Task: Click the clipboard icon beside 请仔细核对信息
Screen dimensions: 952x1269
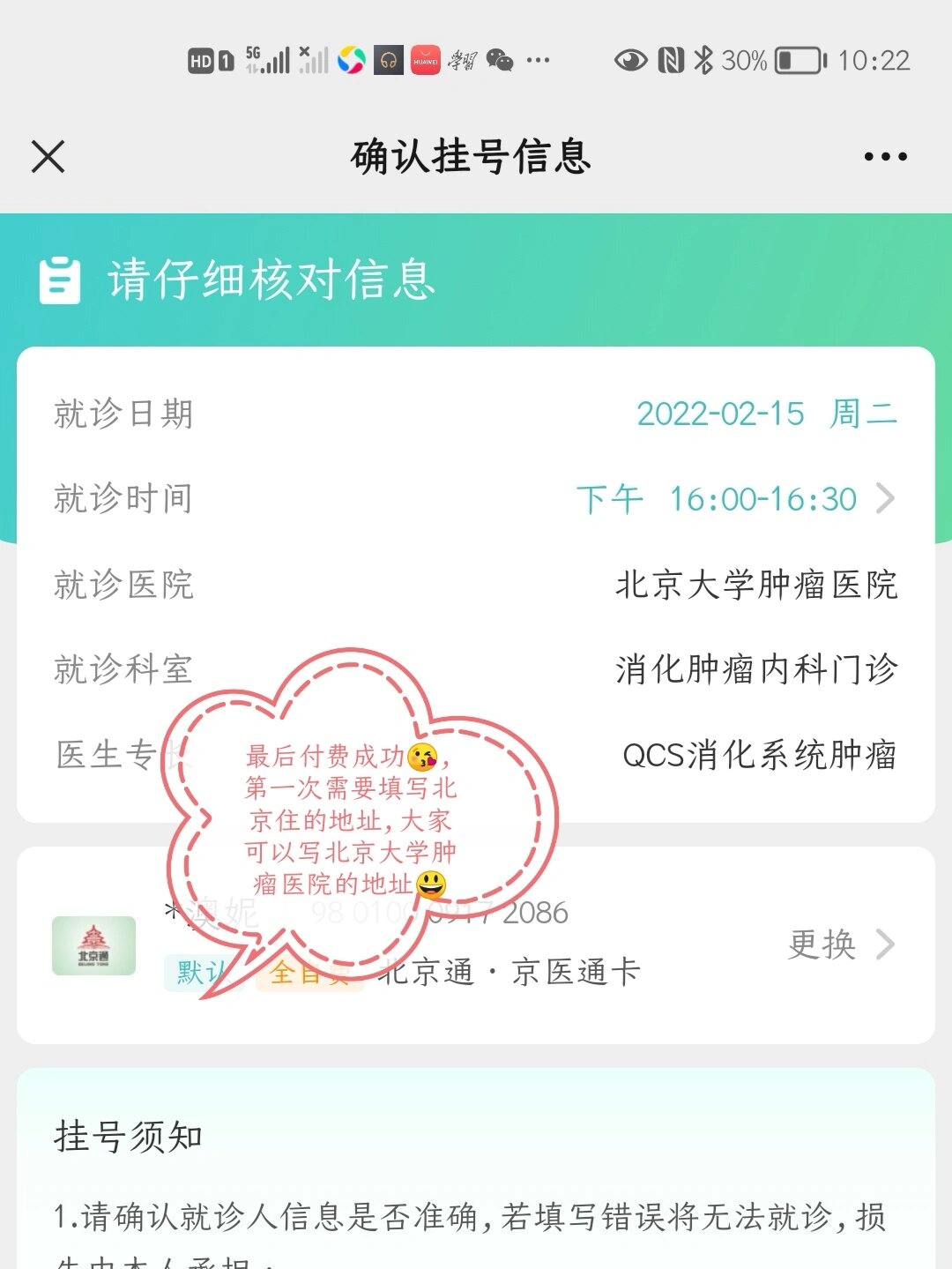Action: pos(58,282)
